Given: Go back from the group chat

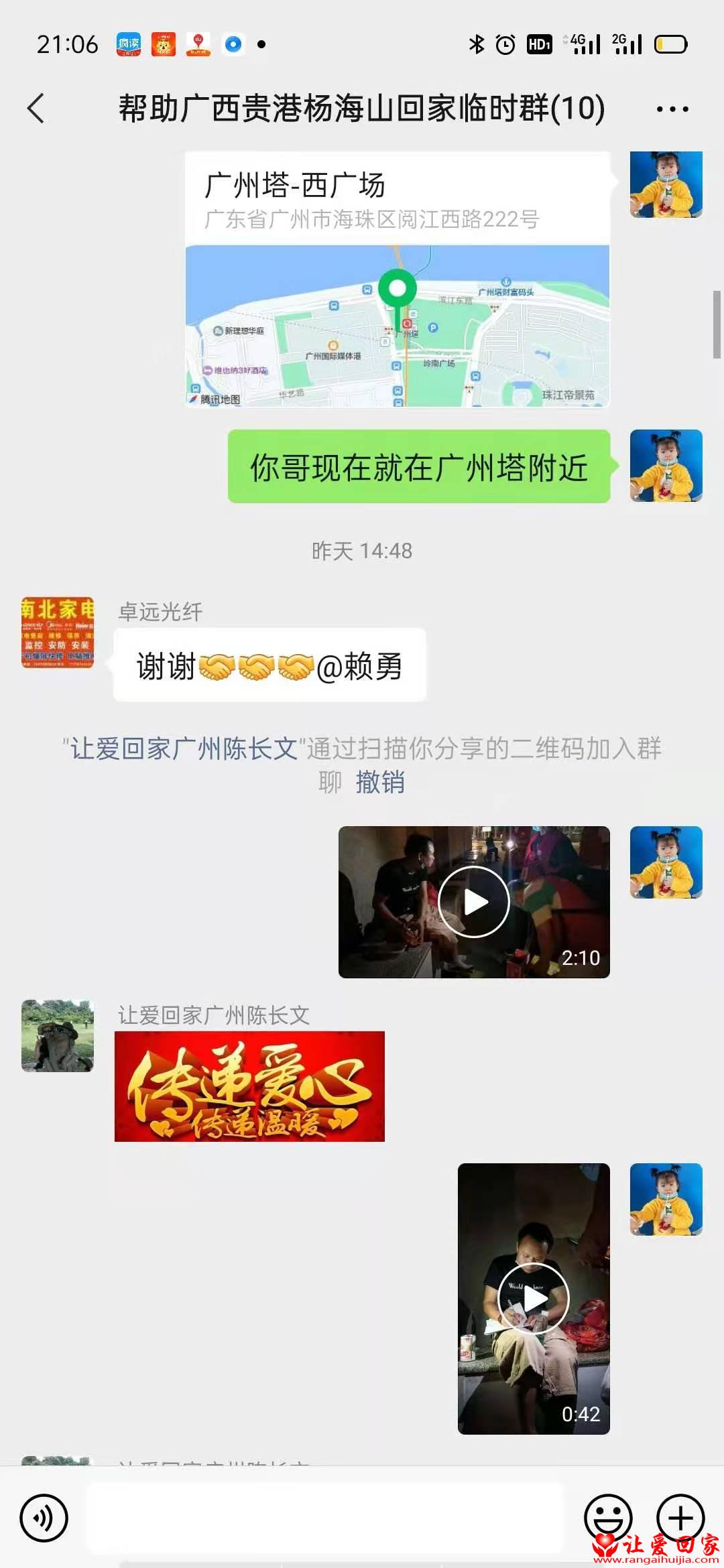Looking at the screenshot, I should [x=36, y=109].
